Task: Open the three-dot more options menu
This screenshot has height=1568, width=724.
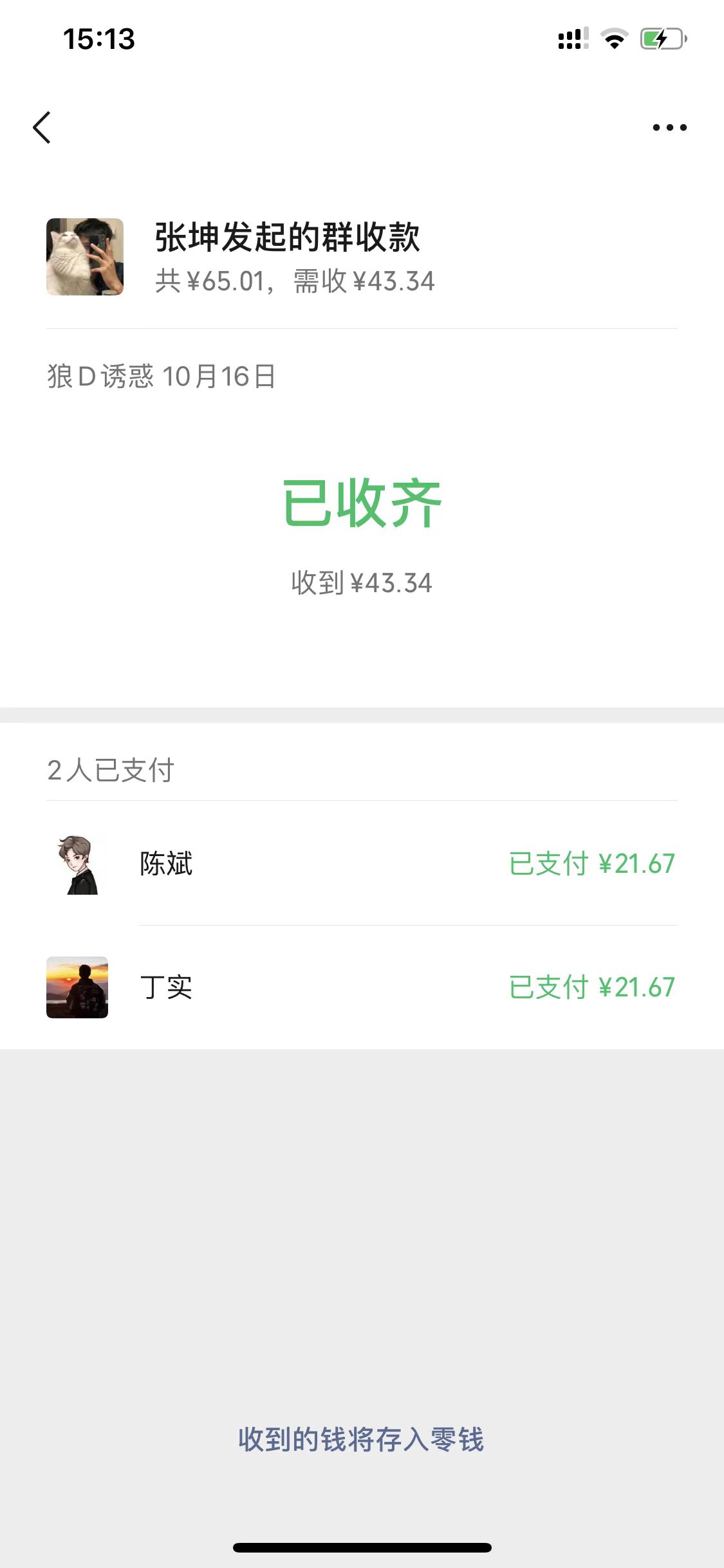Action: point(669,127)
